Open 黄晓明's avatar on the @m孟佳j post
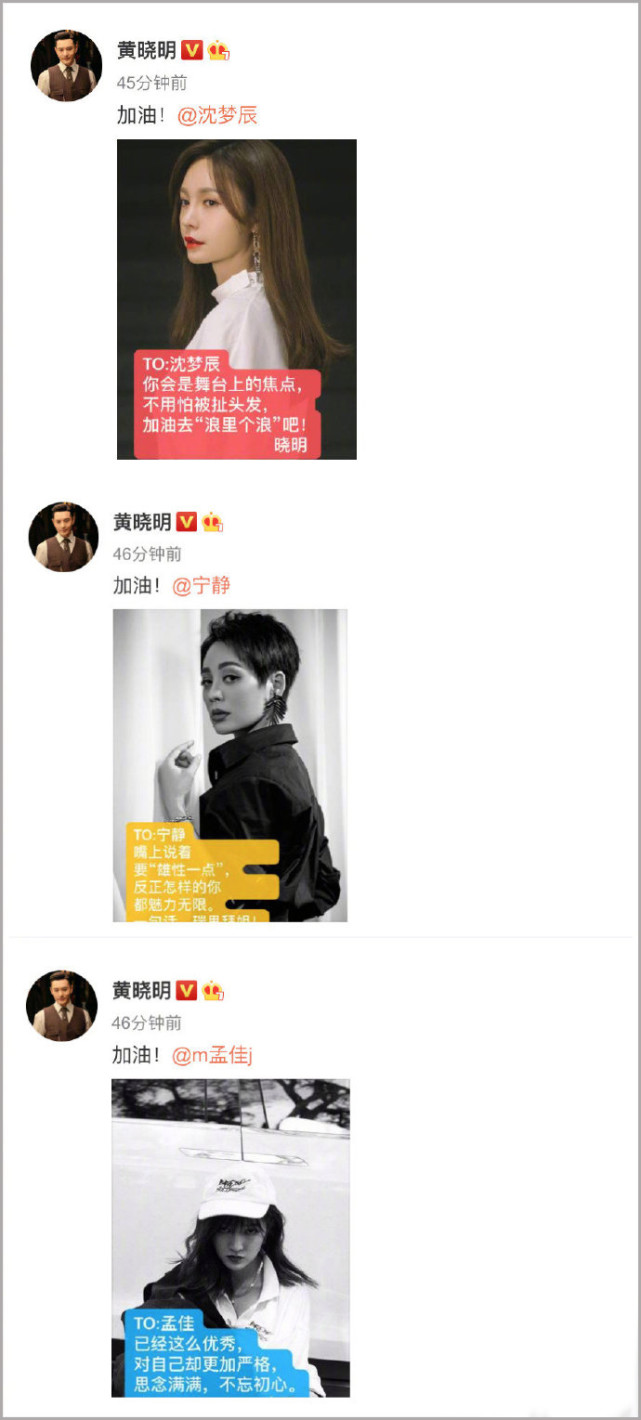 click(62, 1005)
